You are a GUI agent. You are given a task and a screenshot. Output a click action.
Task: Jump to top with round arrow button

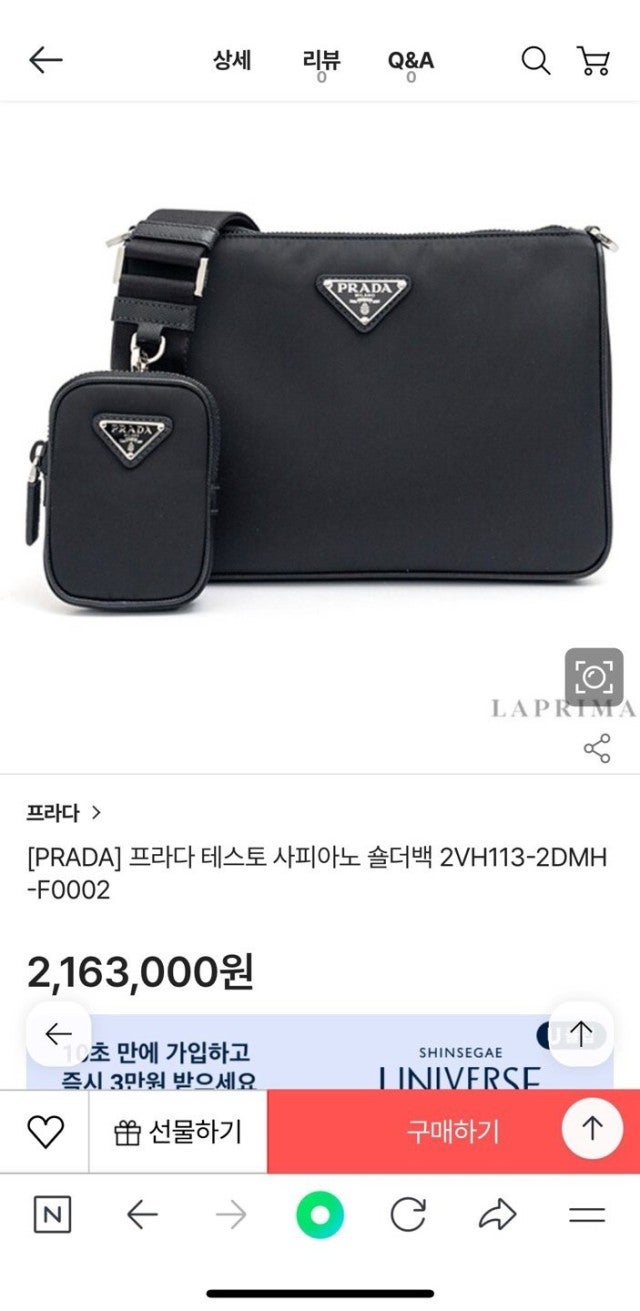(x=592, y=1129)
